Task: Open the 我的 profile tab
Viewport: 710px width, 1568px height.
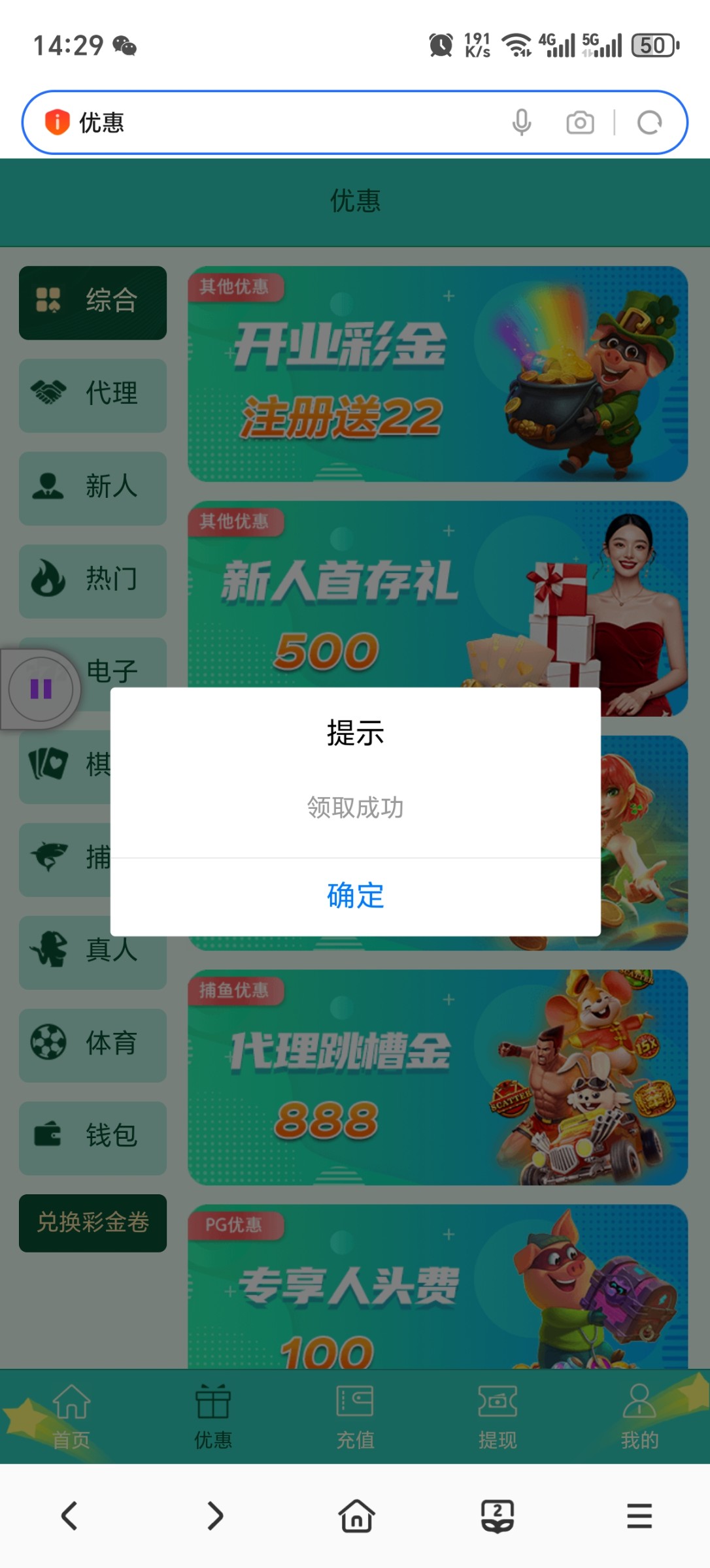Action: (x=639, y=1416)
